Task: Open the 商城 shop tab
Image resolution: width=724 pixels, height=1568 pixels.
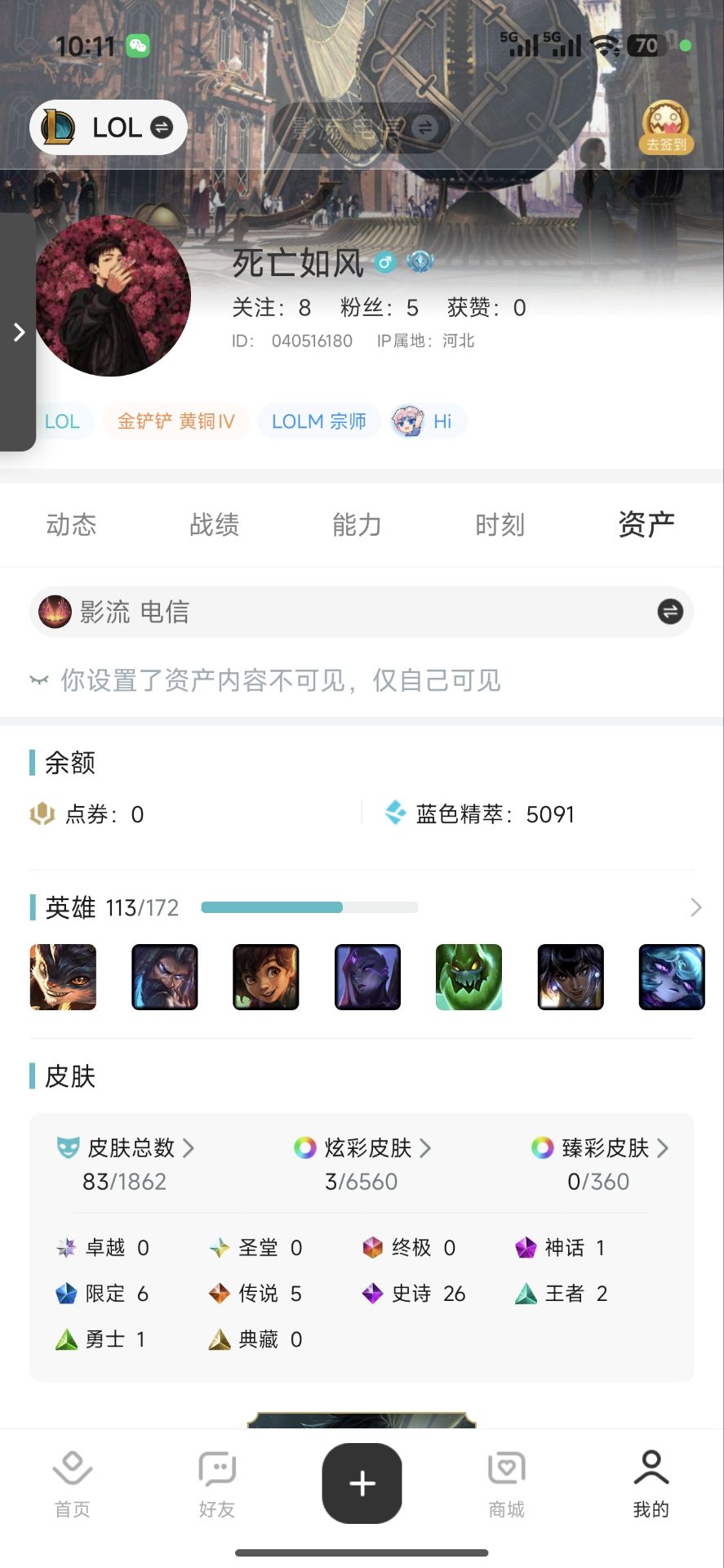Action: point(506,1484)
